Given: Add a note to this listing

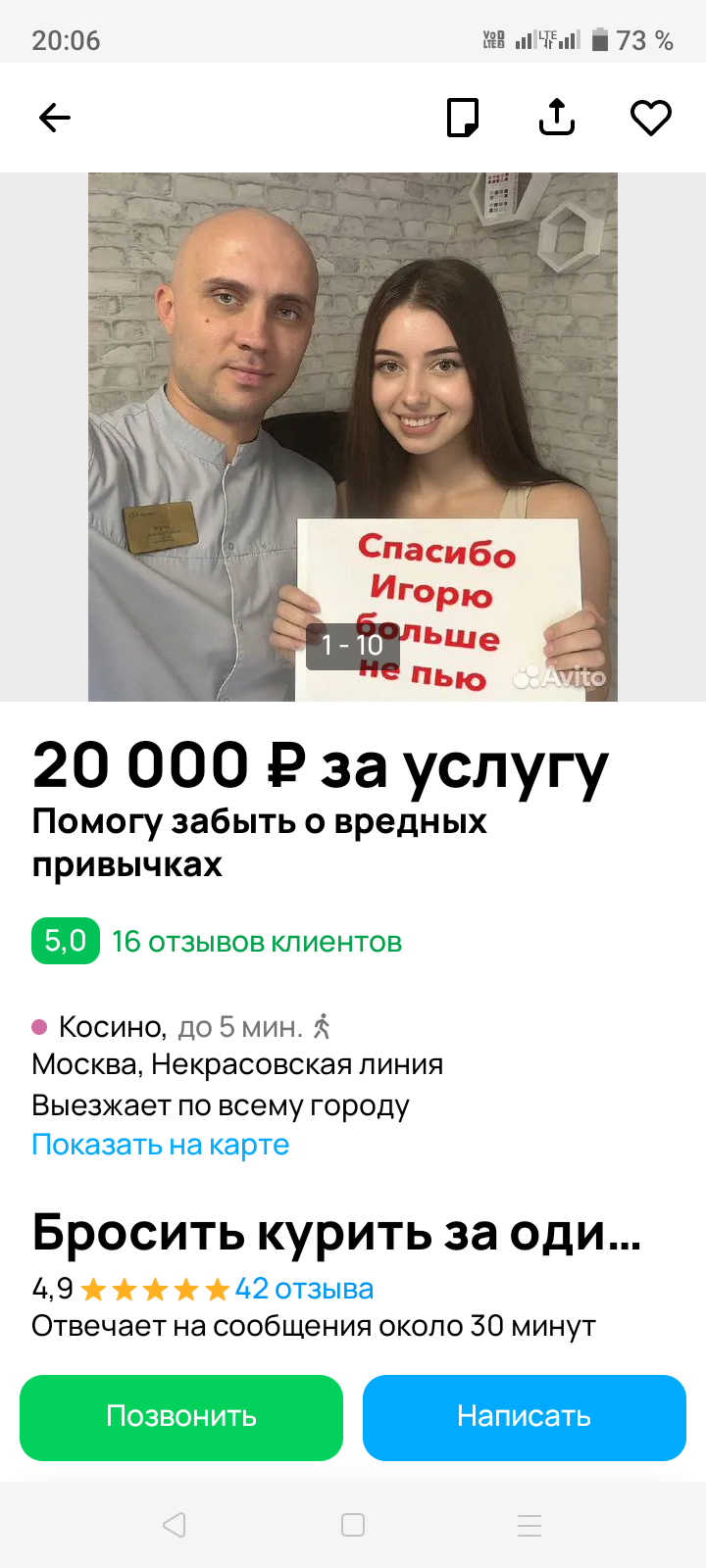Looking at the screenshot, I should click(463, 119).
